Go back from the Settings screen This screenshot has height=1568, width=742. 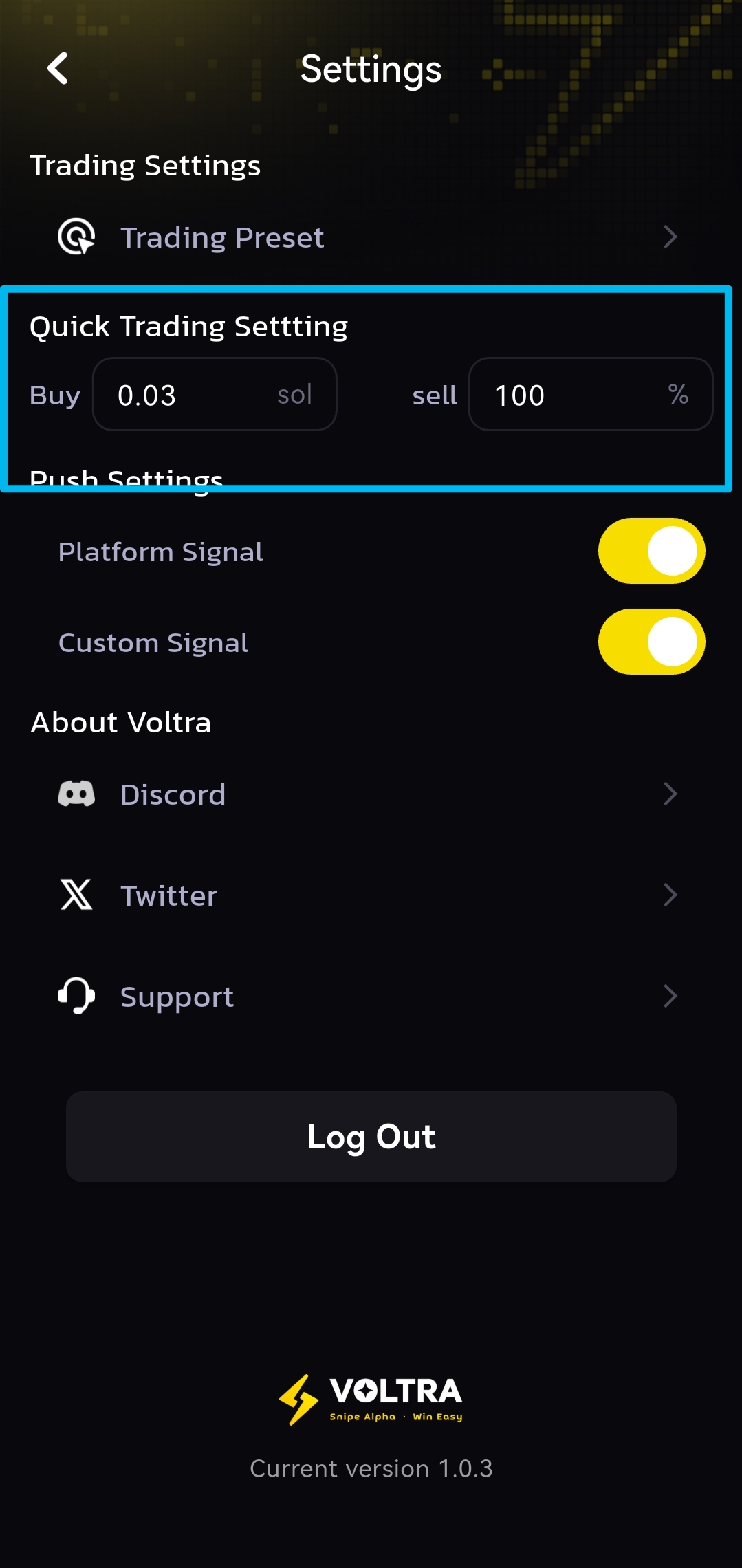tap(58, 69)
